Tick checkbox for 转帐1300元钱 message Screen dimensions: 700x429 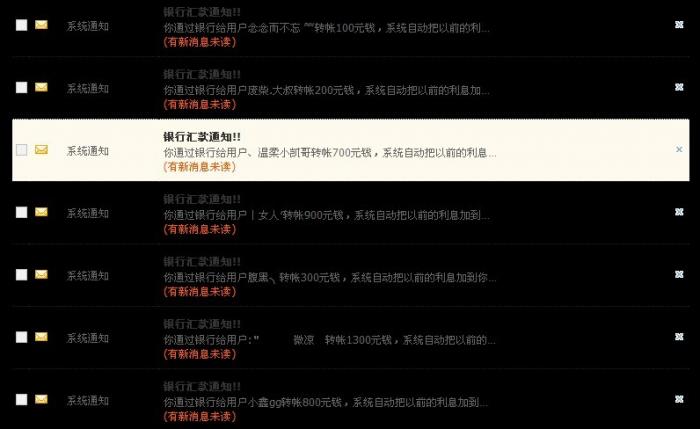(21, 337)
